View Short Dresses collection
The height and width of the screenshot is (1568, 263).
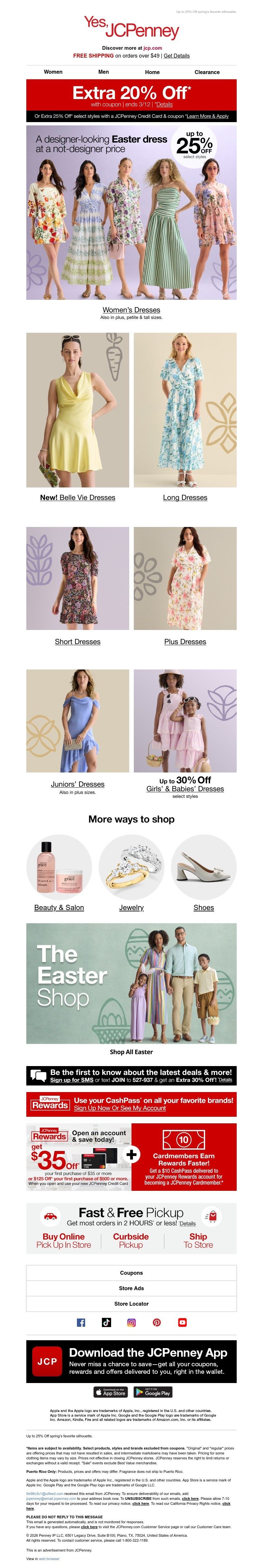click(x=78, y=641)
